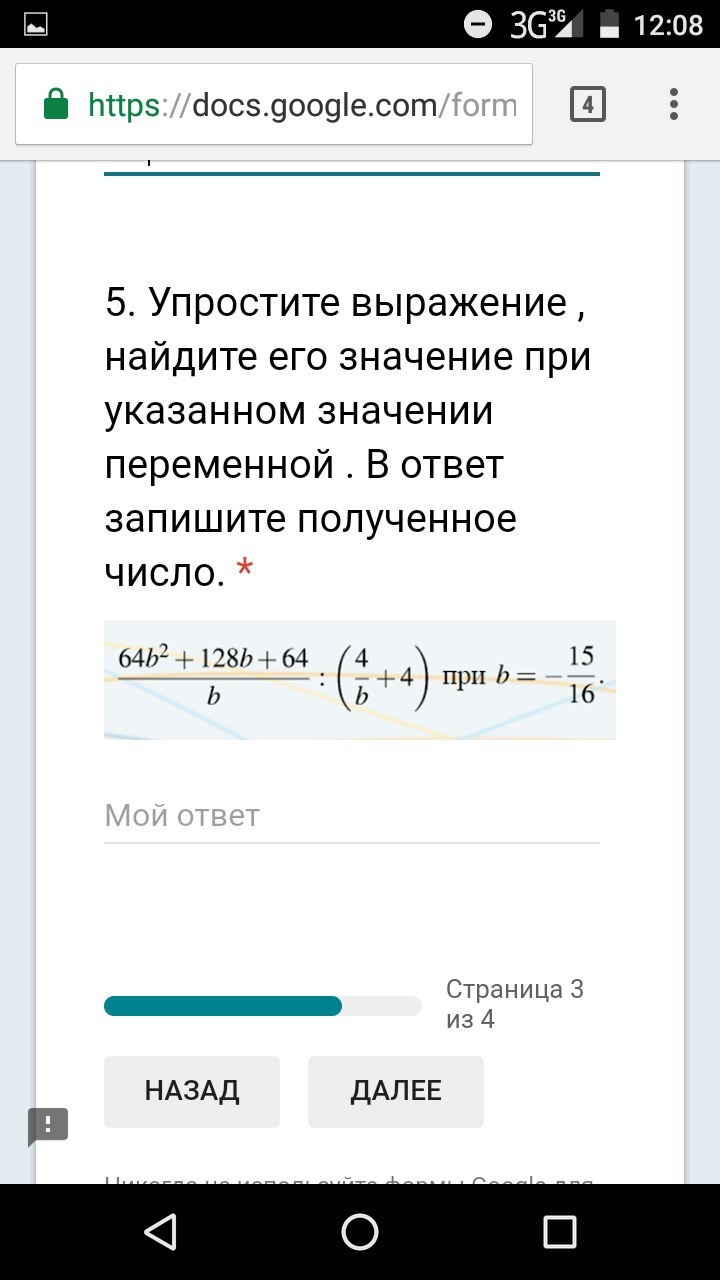Screen dimensions: 720x1280
Task: Open the browser tab switcher showing 4 tabs
Action: tap(588, 104)
